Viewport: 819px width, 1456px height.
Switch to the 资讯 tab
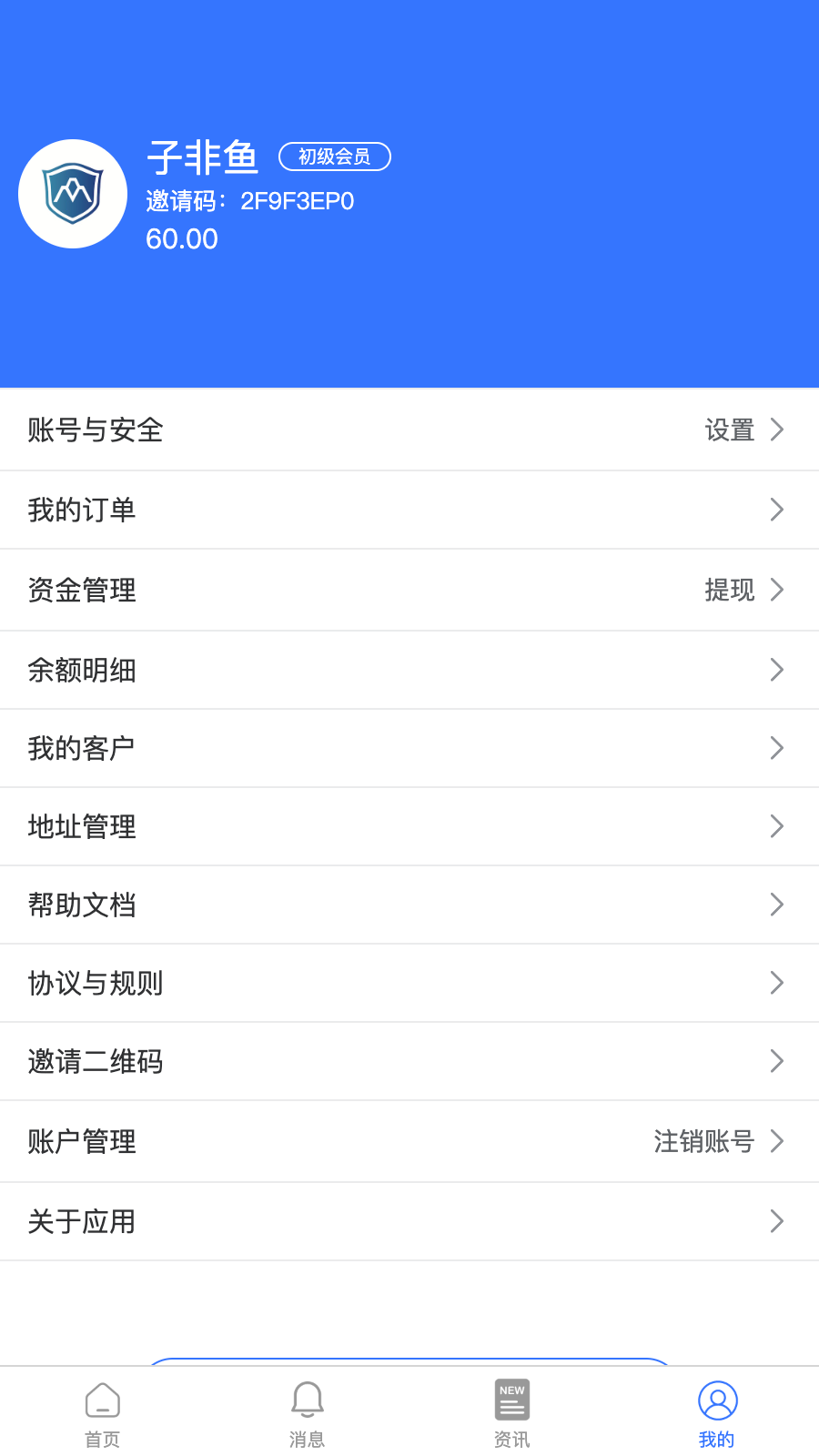(x=511, y=1413)
